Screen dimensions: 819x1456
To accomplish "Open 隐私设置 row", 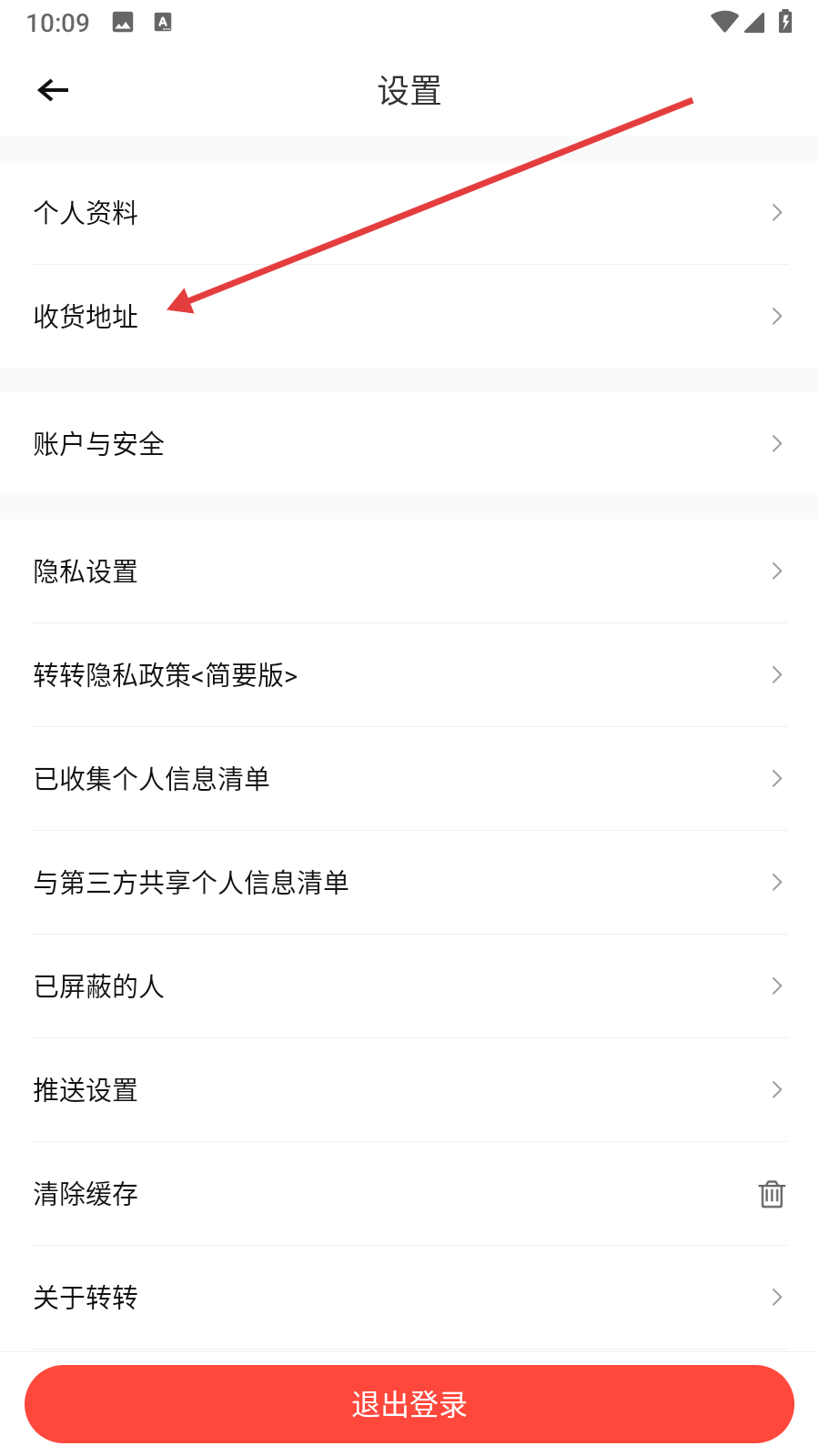I will [409, 571].
